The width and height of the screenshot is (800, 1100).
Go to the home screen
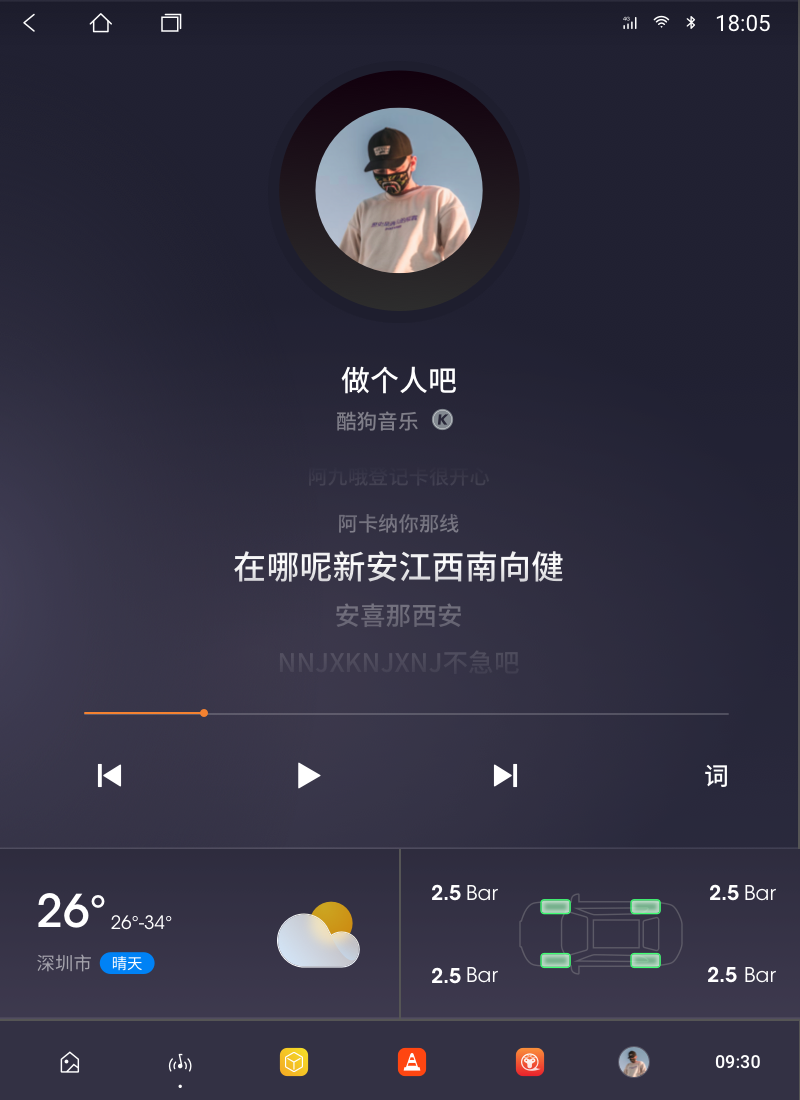[101, 23]
